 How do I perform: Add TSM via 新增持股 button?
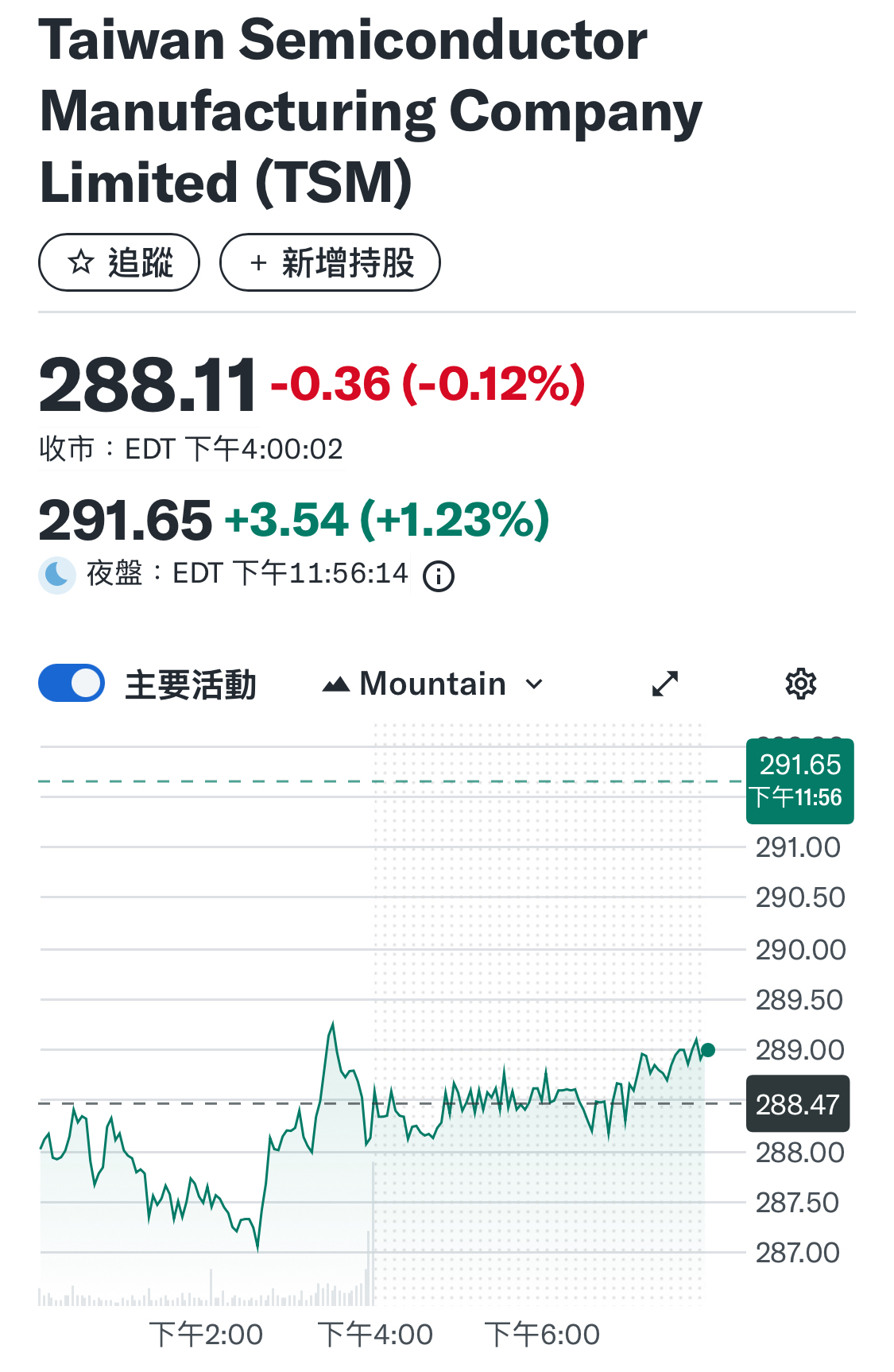pyautogui.click(x=330, y=262)
